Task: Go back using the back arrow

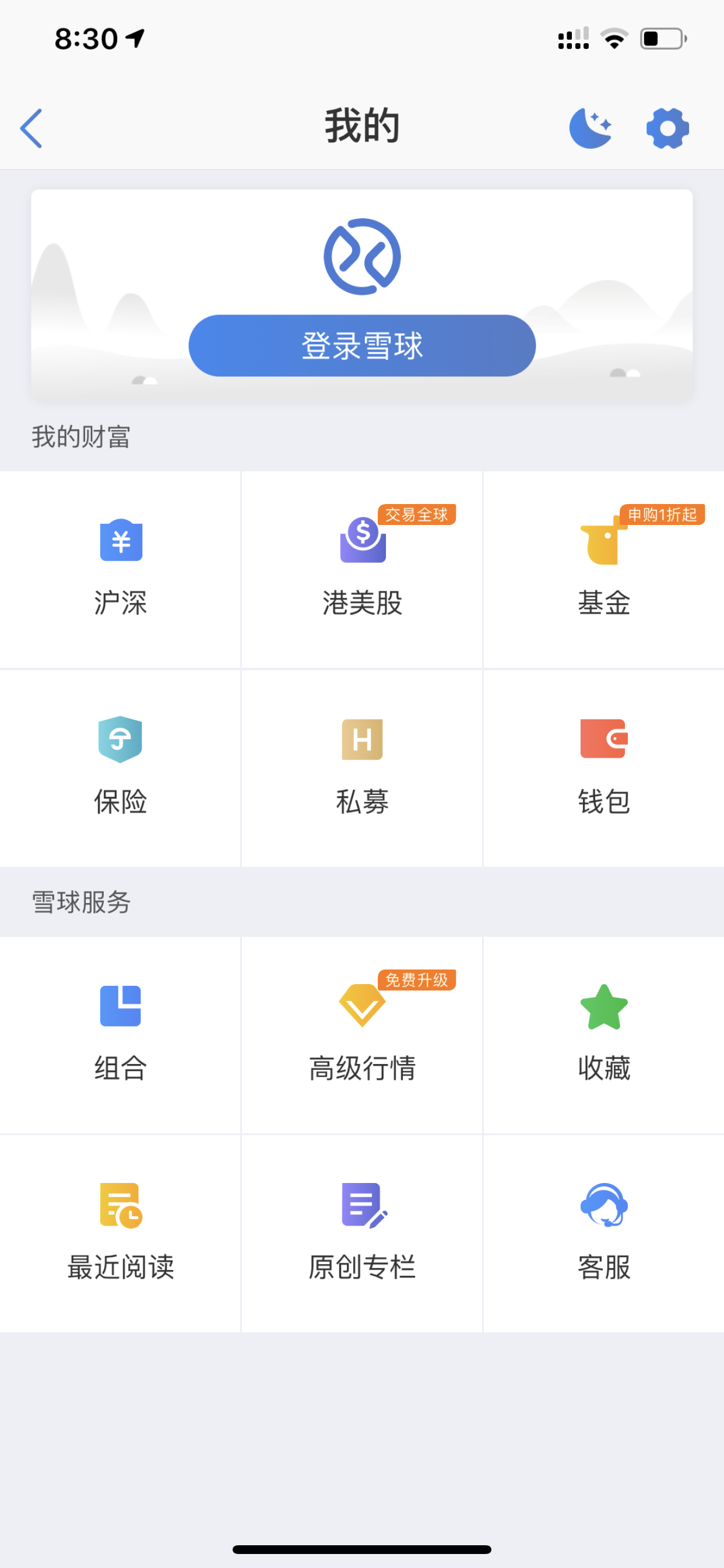Action: click(31, 128)
